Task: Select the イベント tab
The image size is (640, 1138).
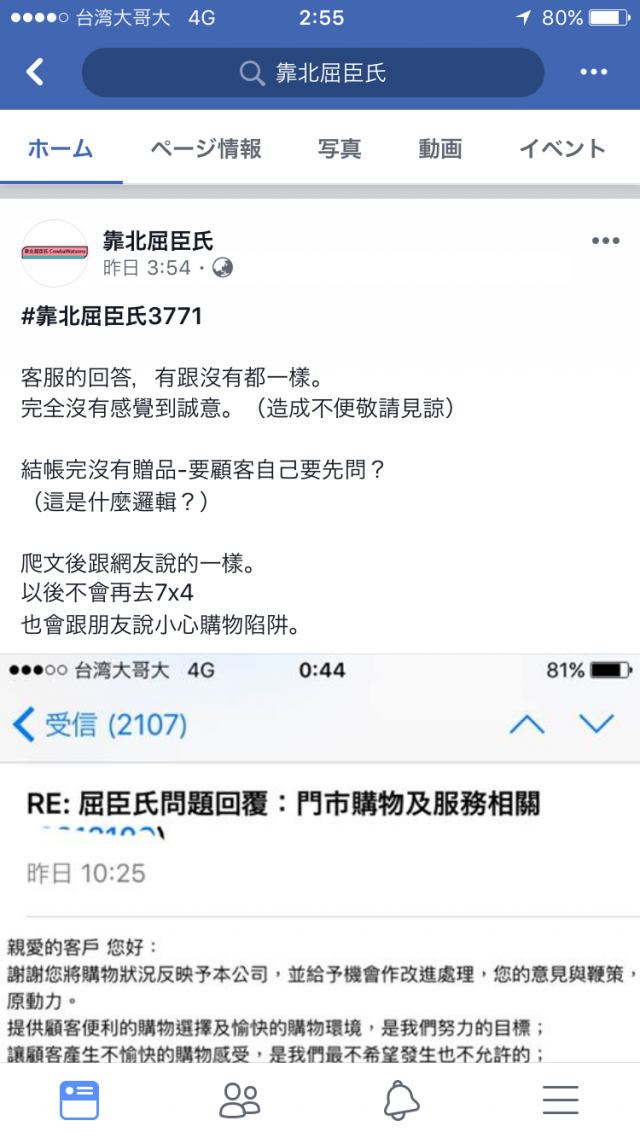Action: pyautogui.click(x=563, y=149)
